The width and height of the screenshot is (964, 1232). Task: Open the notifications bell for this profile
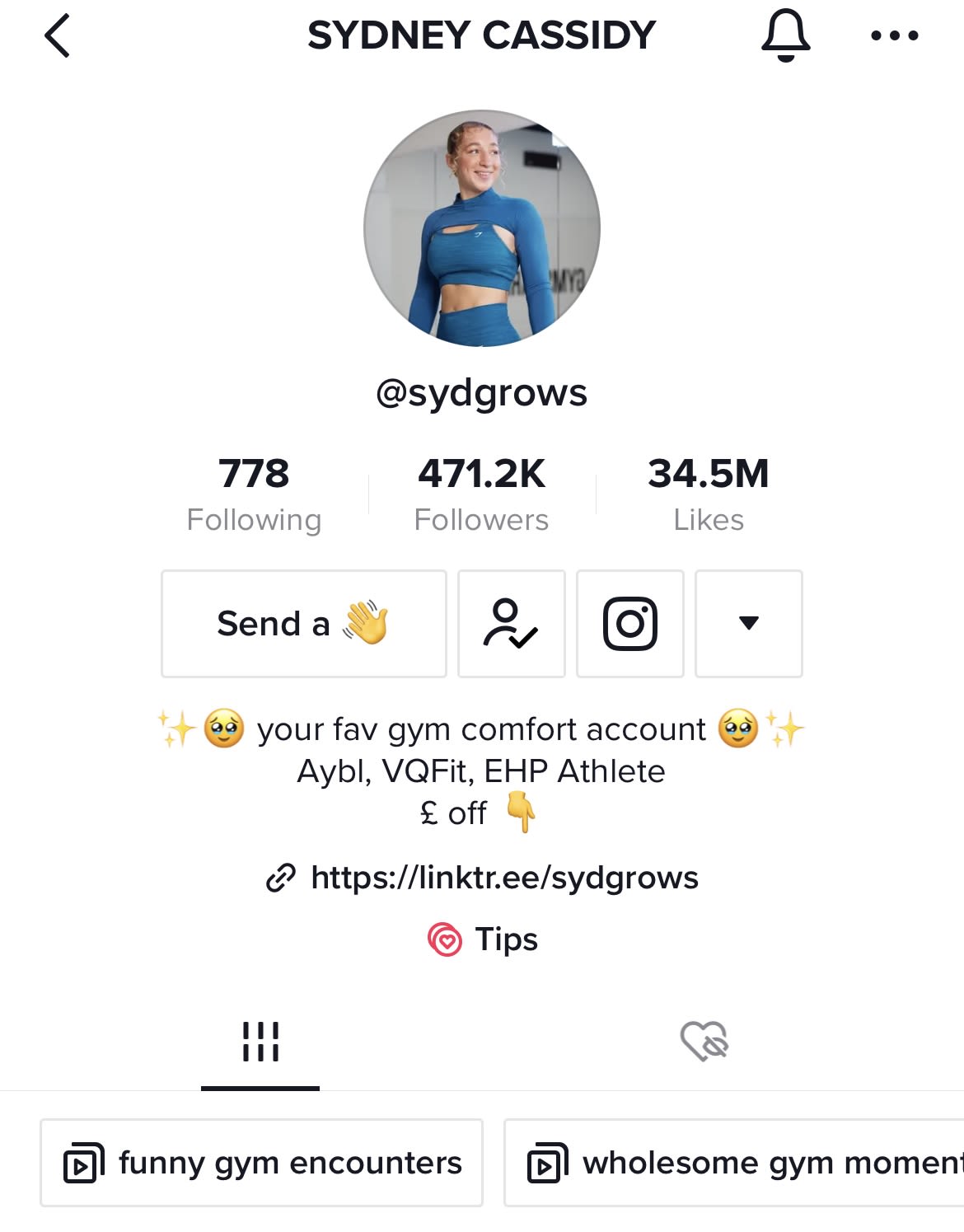click(785, 36)
